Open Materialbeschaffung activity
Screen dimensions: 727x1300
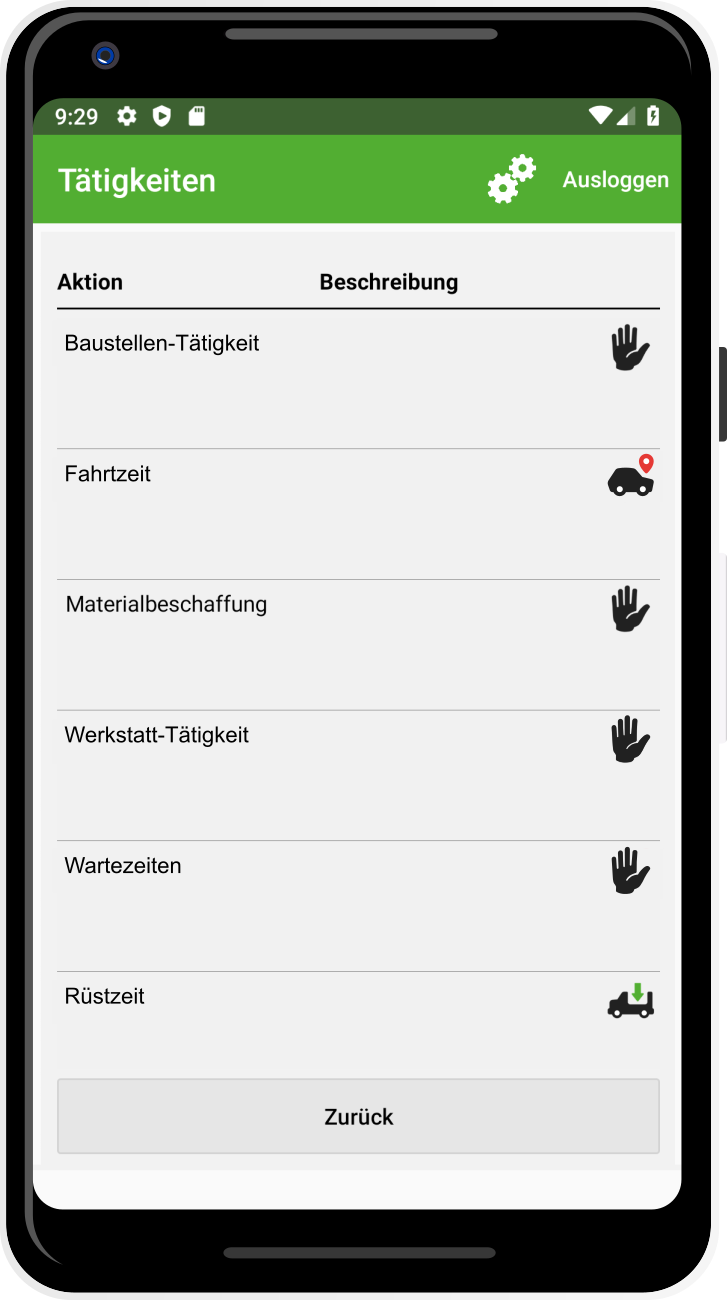[358, 645]
